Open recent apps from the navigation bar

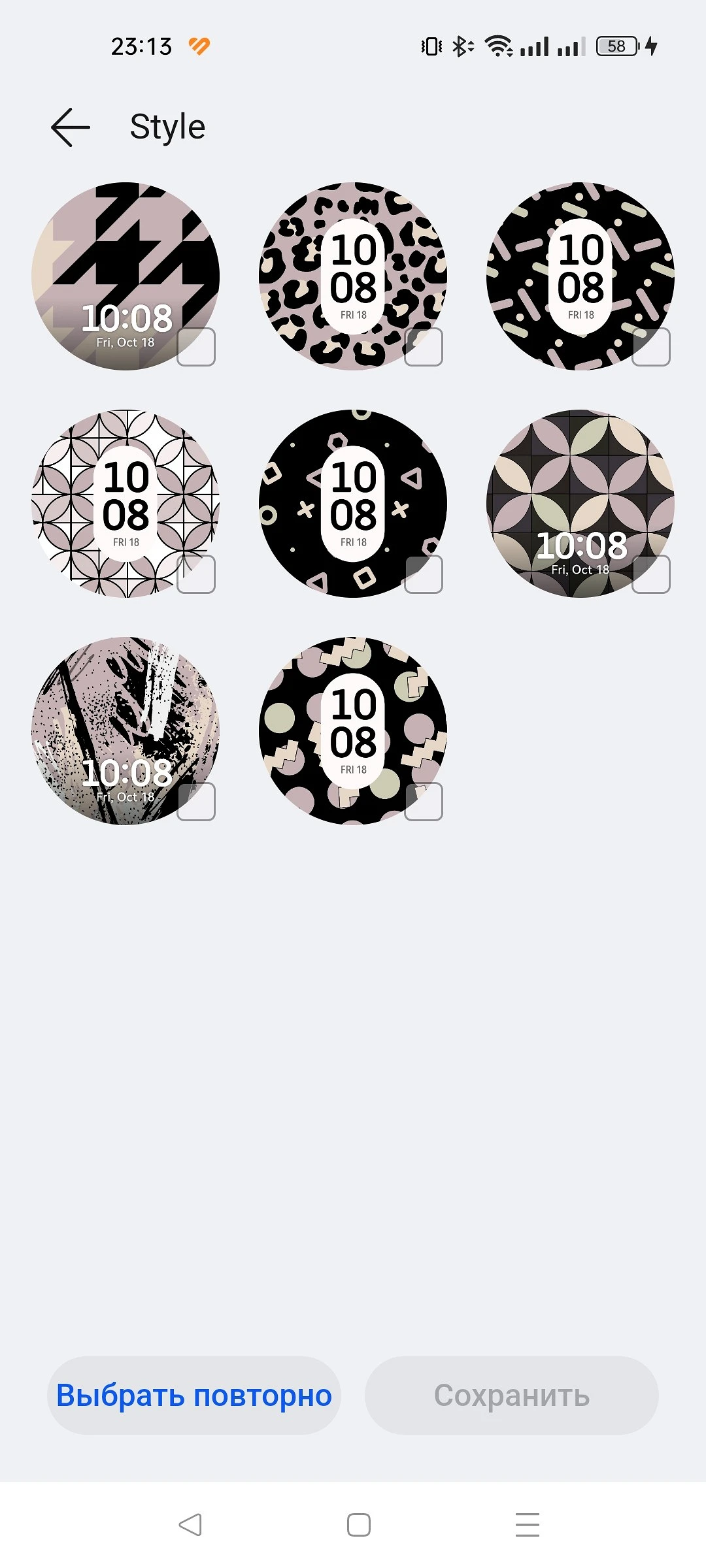(527, 1525)
